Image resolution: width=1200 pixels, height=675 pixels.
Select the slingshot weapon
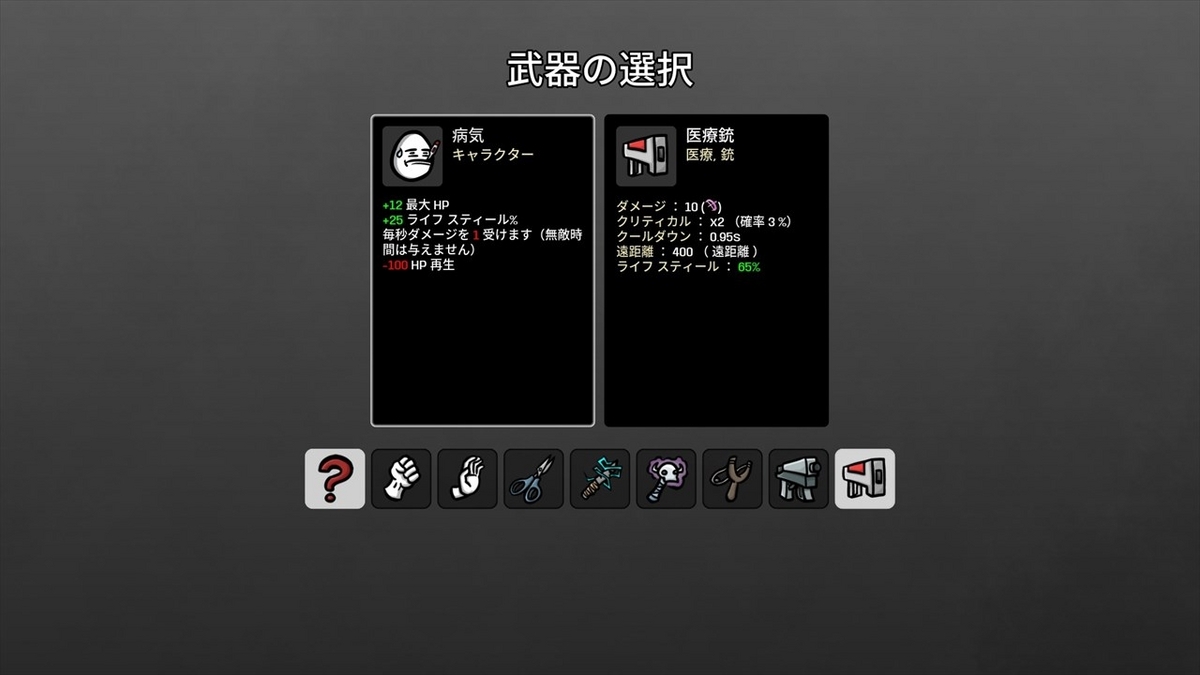coord(732,479)
